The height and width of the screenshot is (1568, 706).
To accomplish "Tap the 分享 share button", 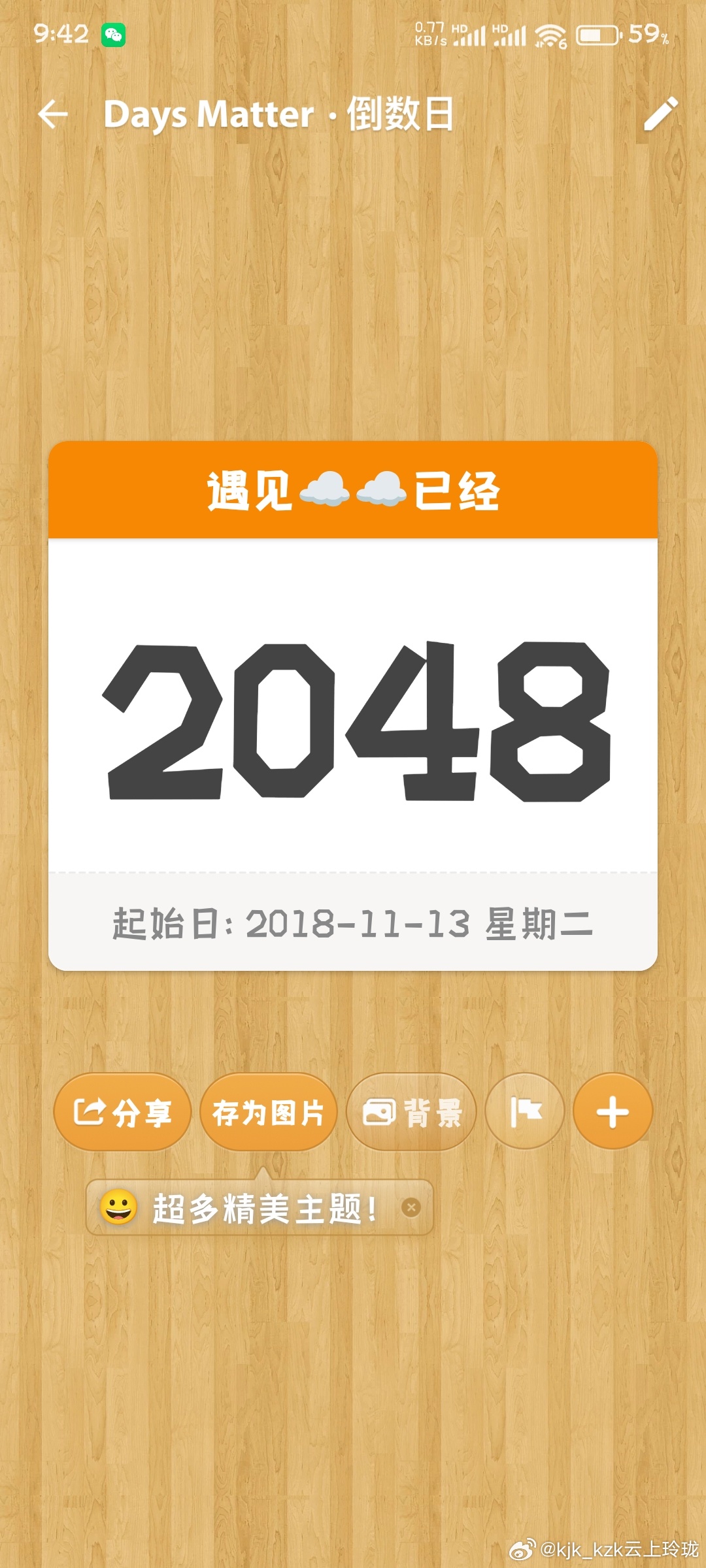I will [x=122, y=1112].
